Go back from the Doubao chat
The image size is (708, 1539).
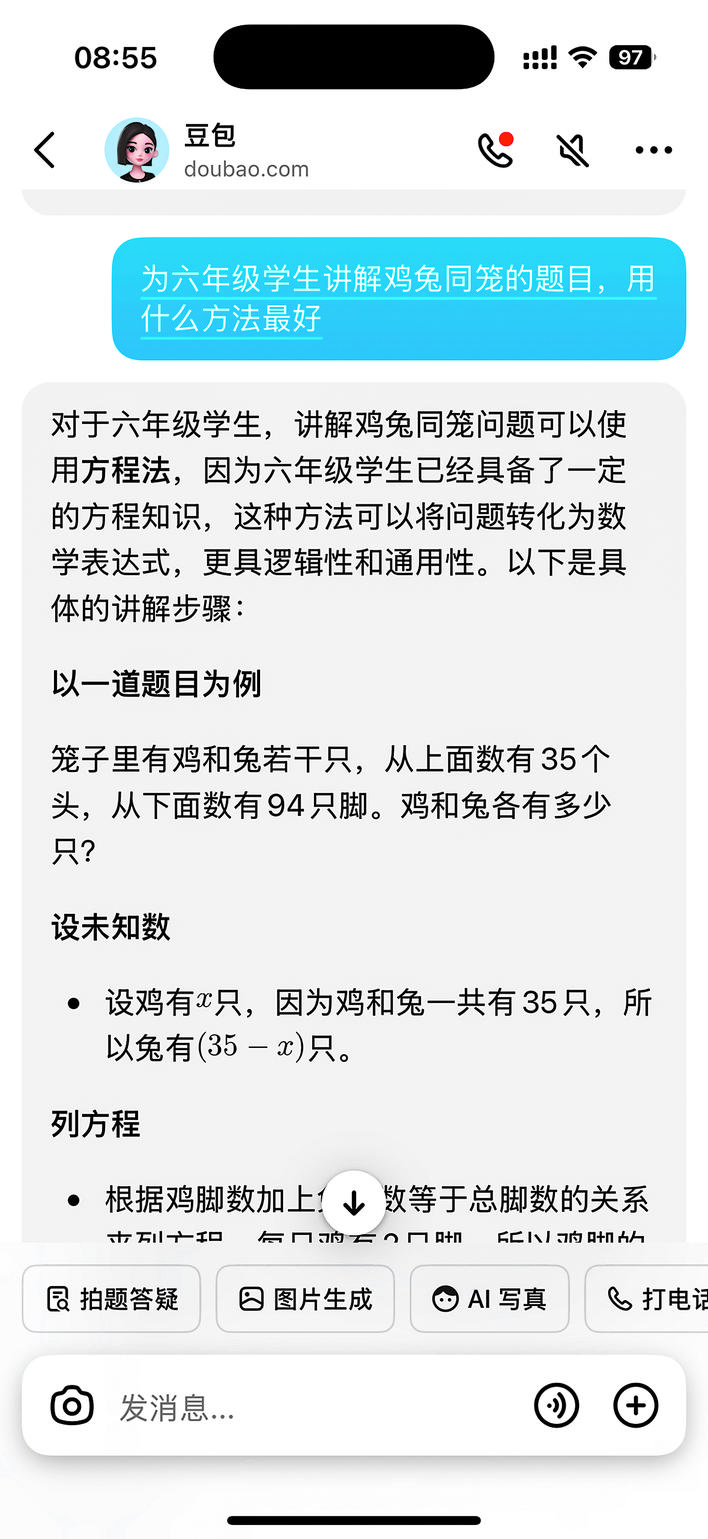(x=45, y=151)
